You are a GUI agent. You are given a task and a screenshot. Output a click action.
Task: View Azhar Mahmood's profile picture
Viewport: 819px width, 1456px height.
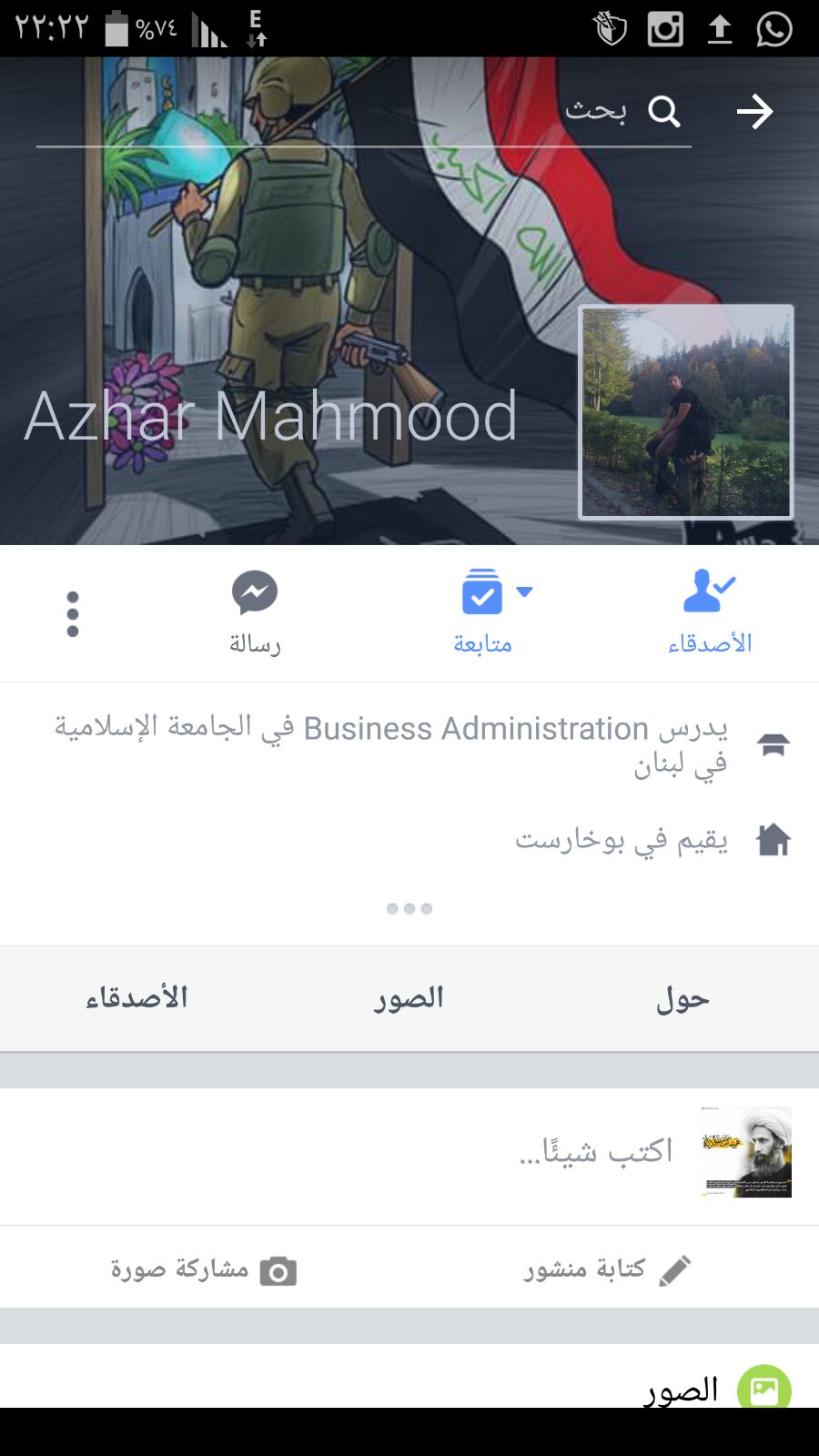[686, 411]
